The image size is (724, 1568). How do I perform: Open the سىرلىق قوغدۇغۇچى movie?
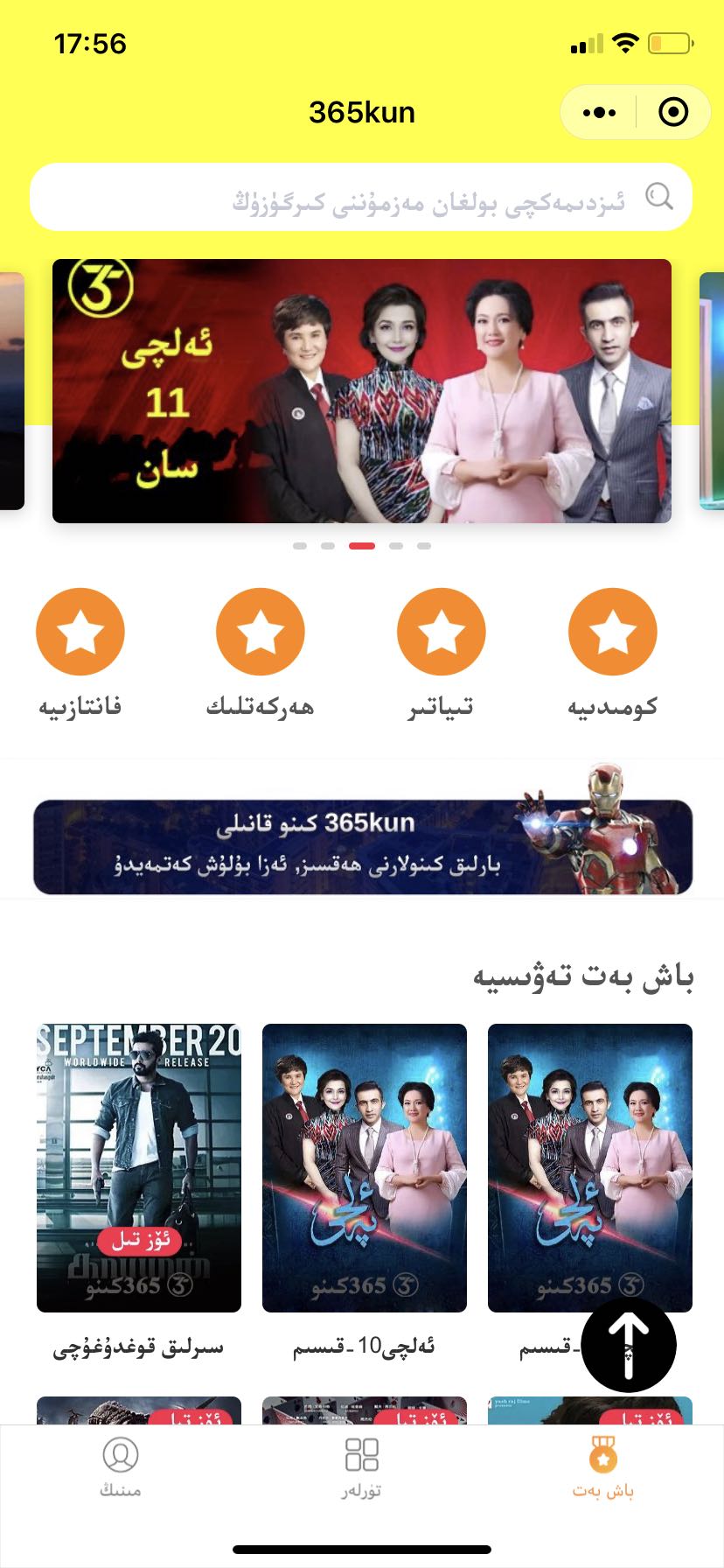[139, 1168]
